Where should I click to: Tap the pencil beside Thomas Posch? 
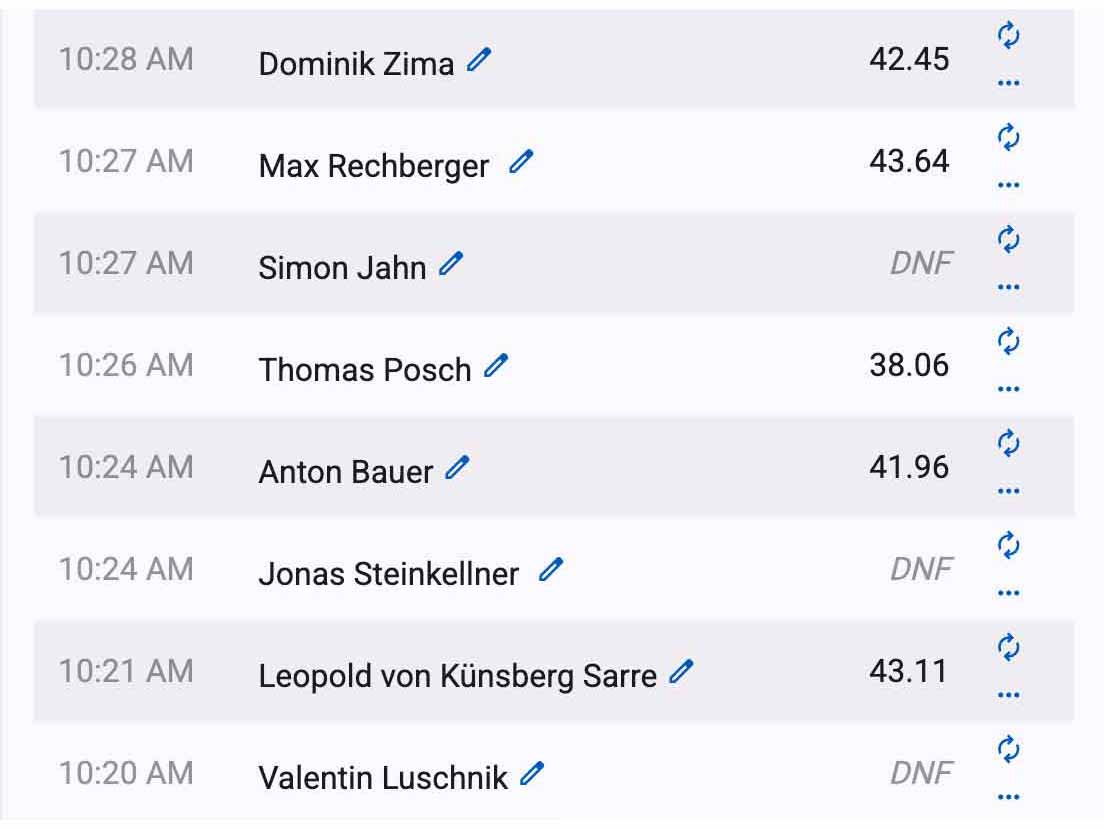(x=496, y=366)
